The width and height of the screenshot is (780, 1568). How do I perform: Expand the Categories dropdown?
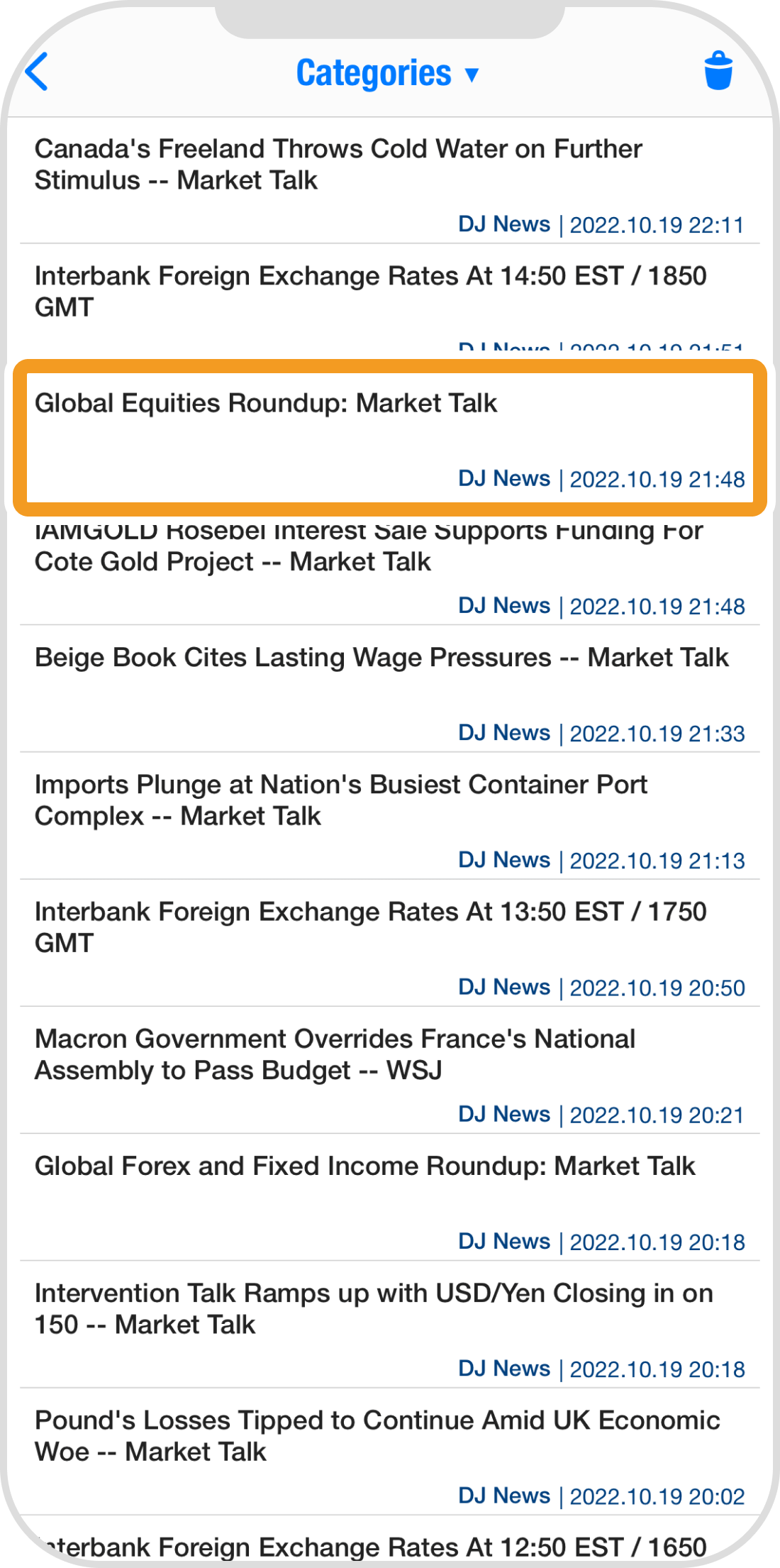click(387, 74)
